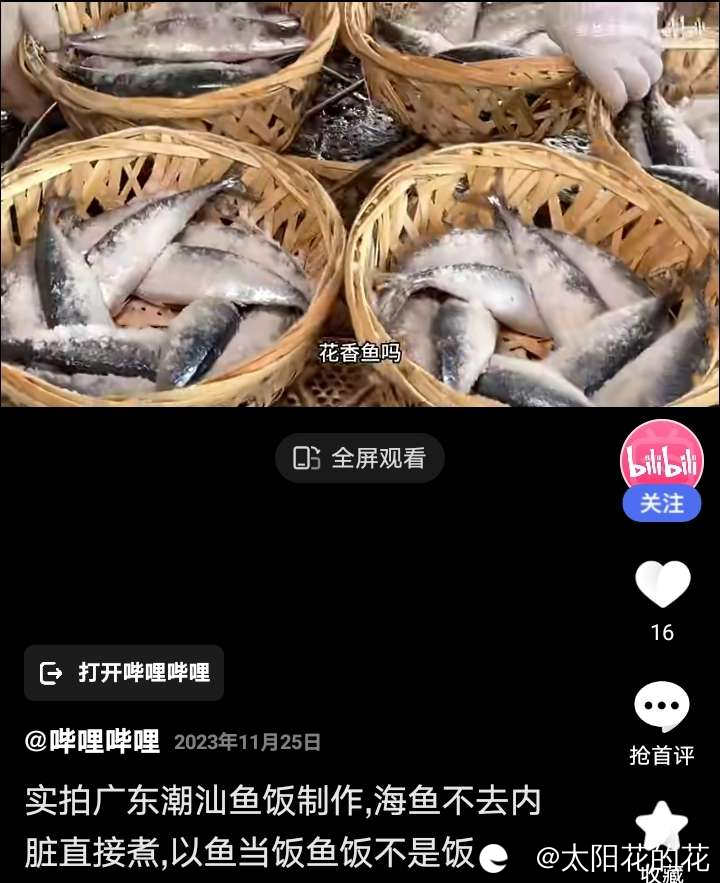
Task: Follow the account with 关注 button
Action: pyautogui.click(x=662, y=503)
